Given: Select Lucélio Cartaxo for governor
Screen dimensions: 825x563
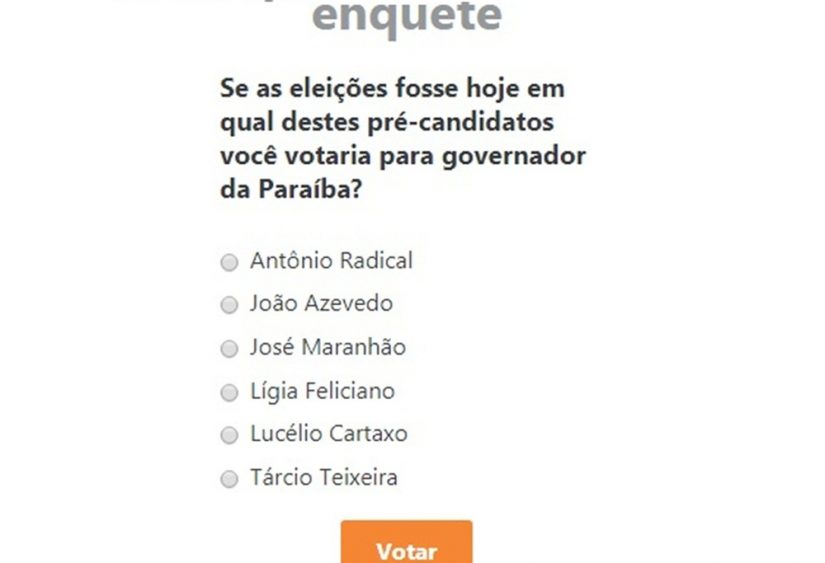Looking at the screenshot, I should 230,435.
